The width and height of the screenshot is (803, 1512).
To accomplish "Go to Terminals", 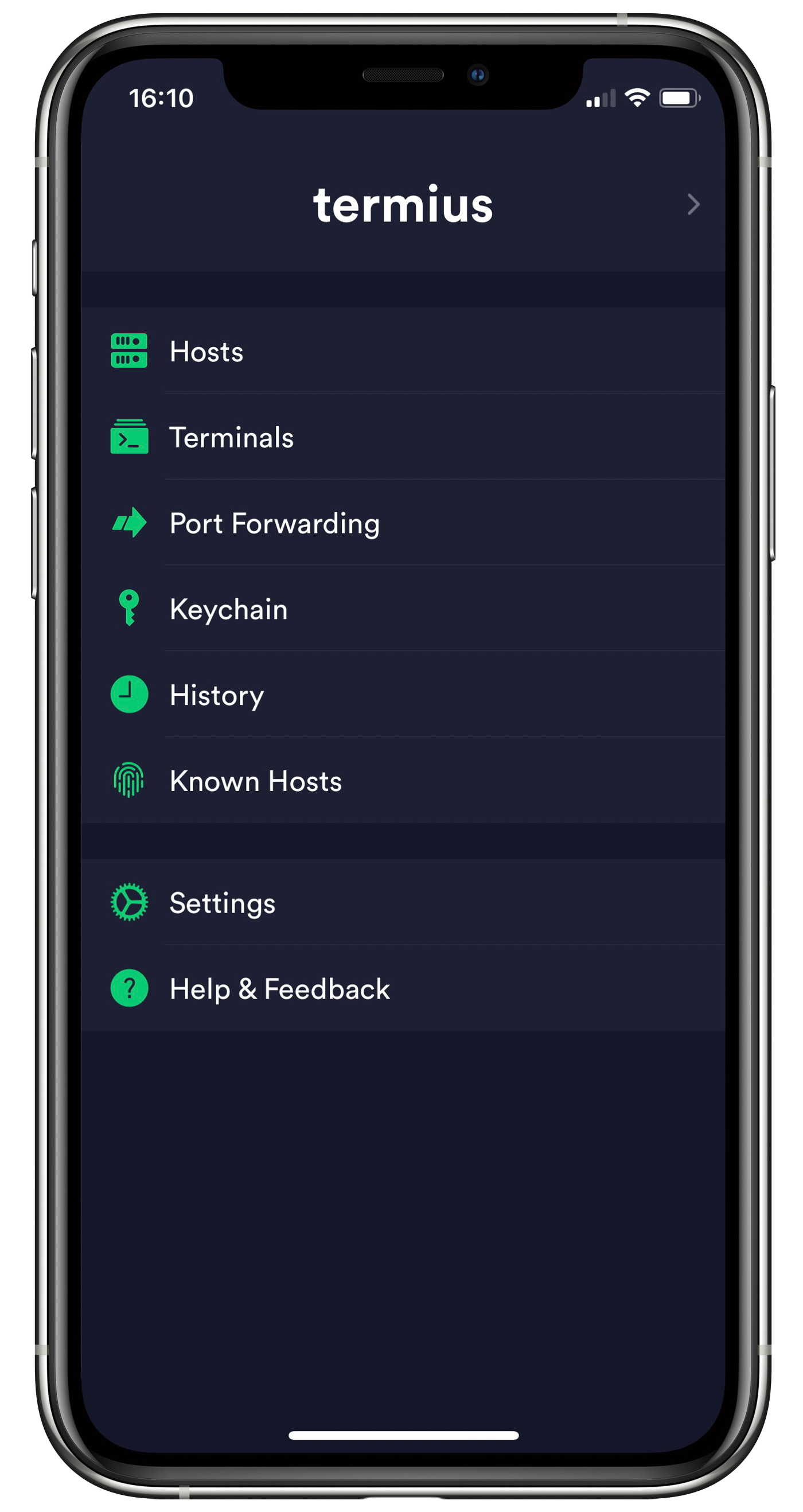I will [x=403, y=437].
